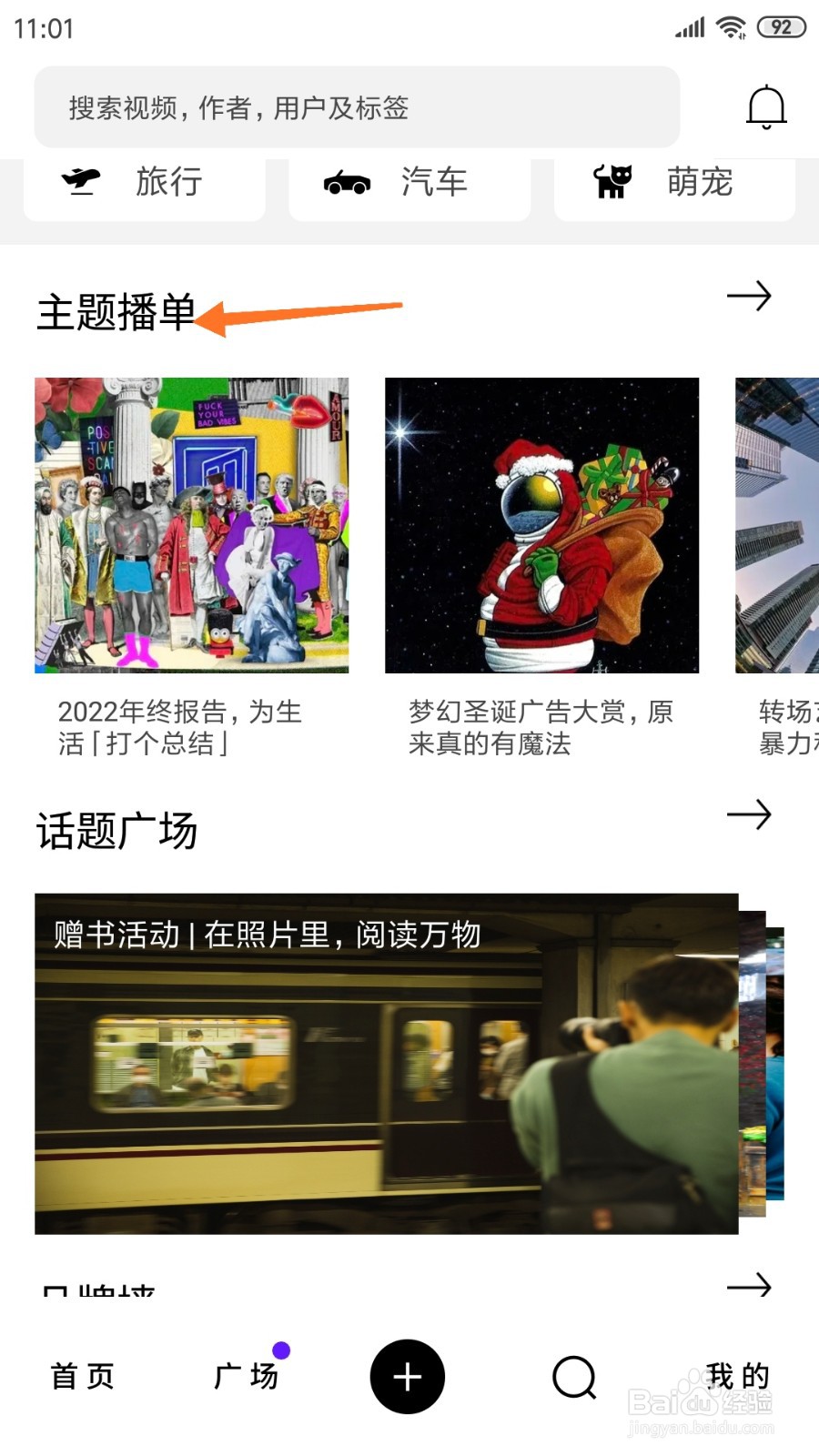Open search via the magnifier icon
819x1456 pixels.
pos(571,1377)
